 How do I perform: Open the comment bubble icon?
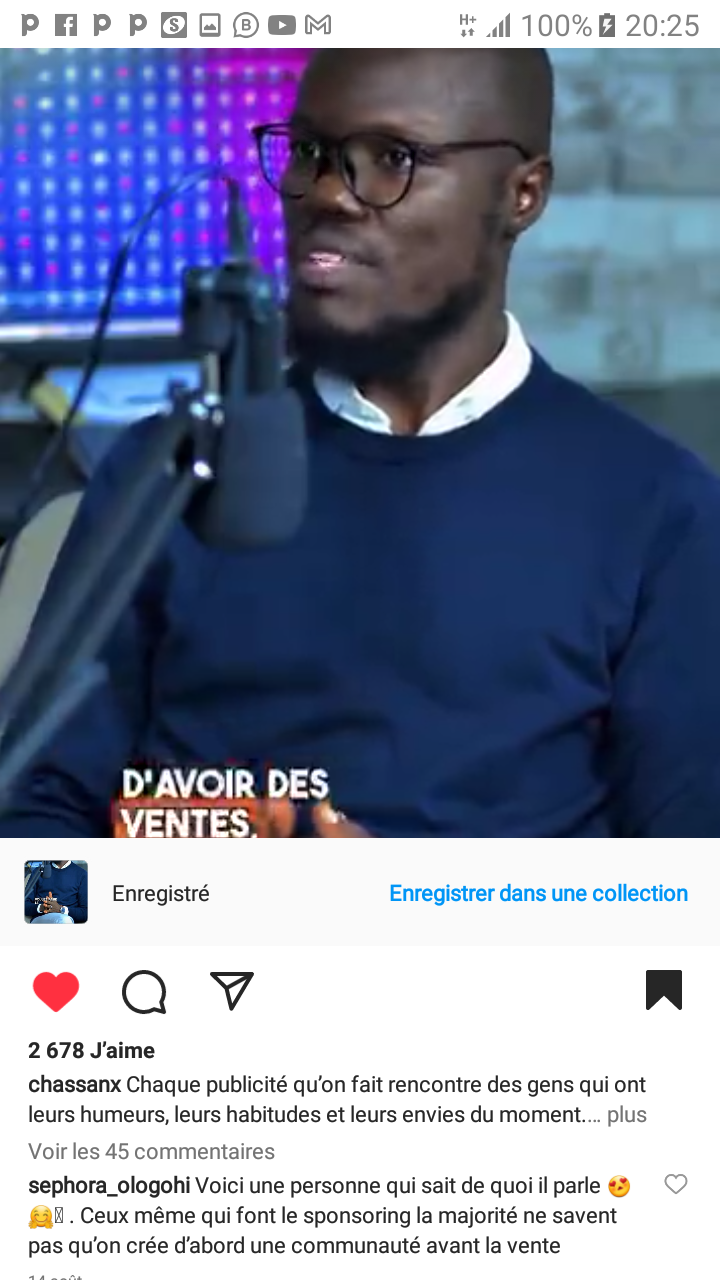pyautogui.click(x=144, y=992)
